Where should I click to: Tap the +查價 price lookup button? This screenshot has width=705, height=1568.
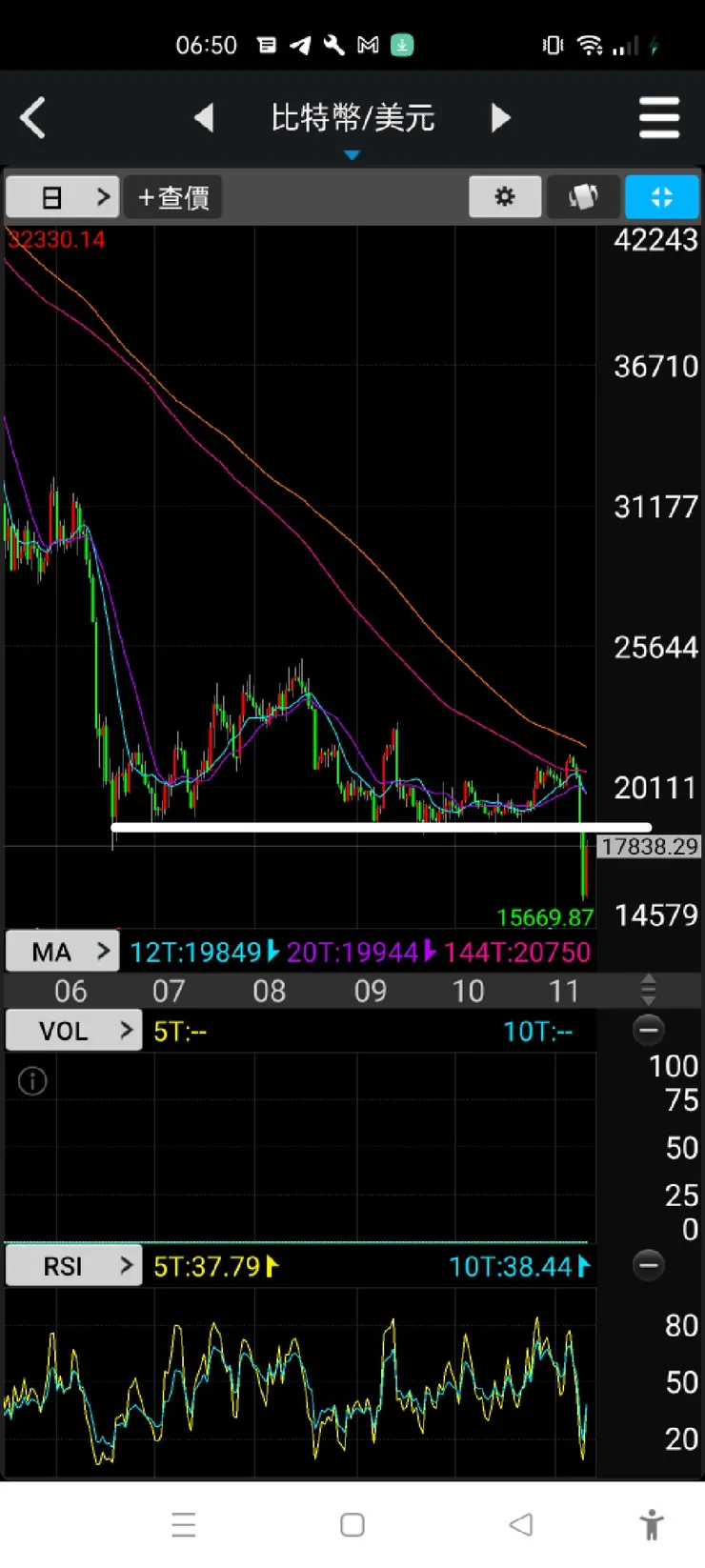(x=173, y=197)
